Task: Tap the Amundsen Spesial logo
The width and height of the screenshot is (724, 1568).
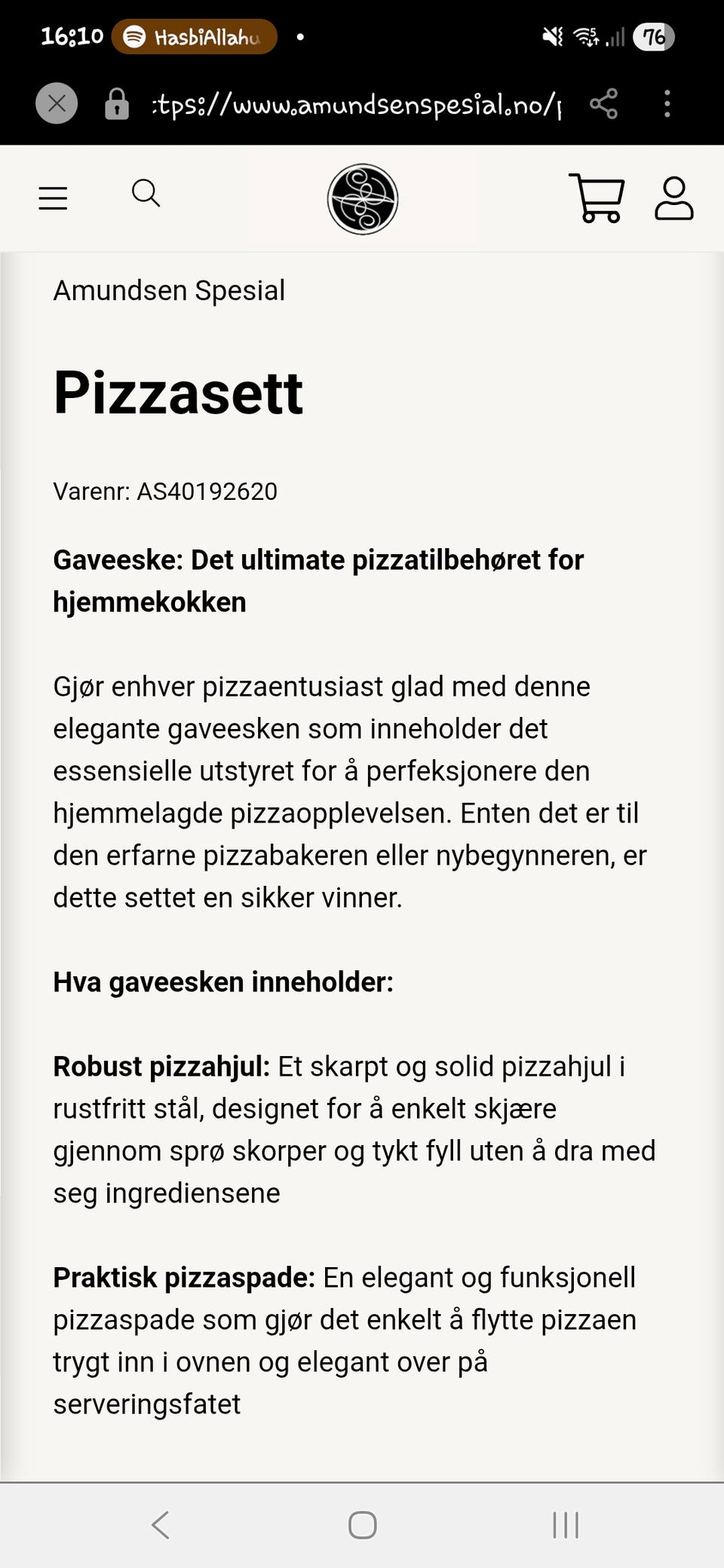Action: pyautogui.click(x=362, y=199)
